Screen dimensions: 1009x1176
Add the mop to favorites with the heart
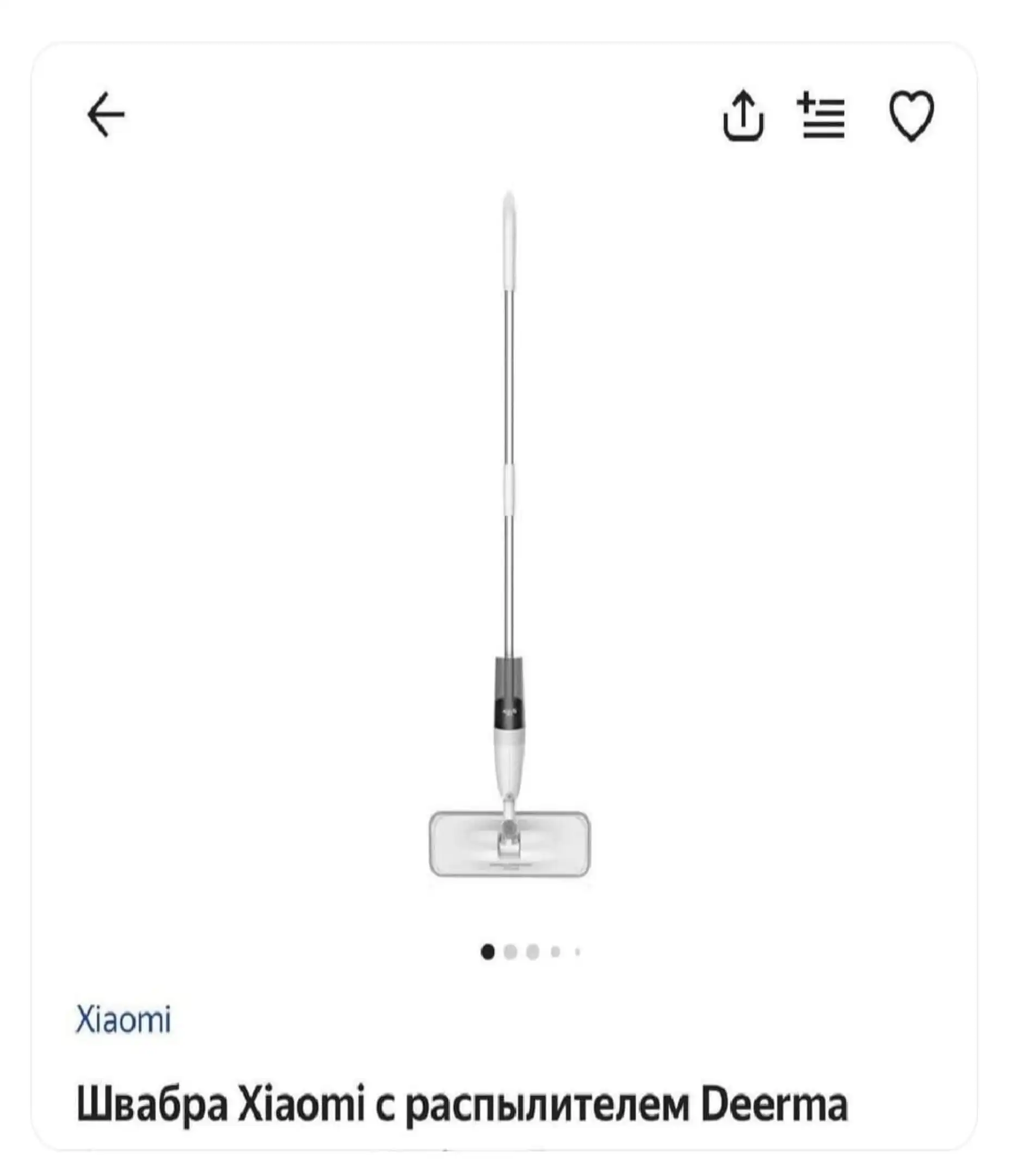coord(911,116)
